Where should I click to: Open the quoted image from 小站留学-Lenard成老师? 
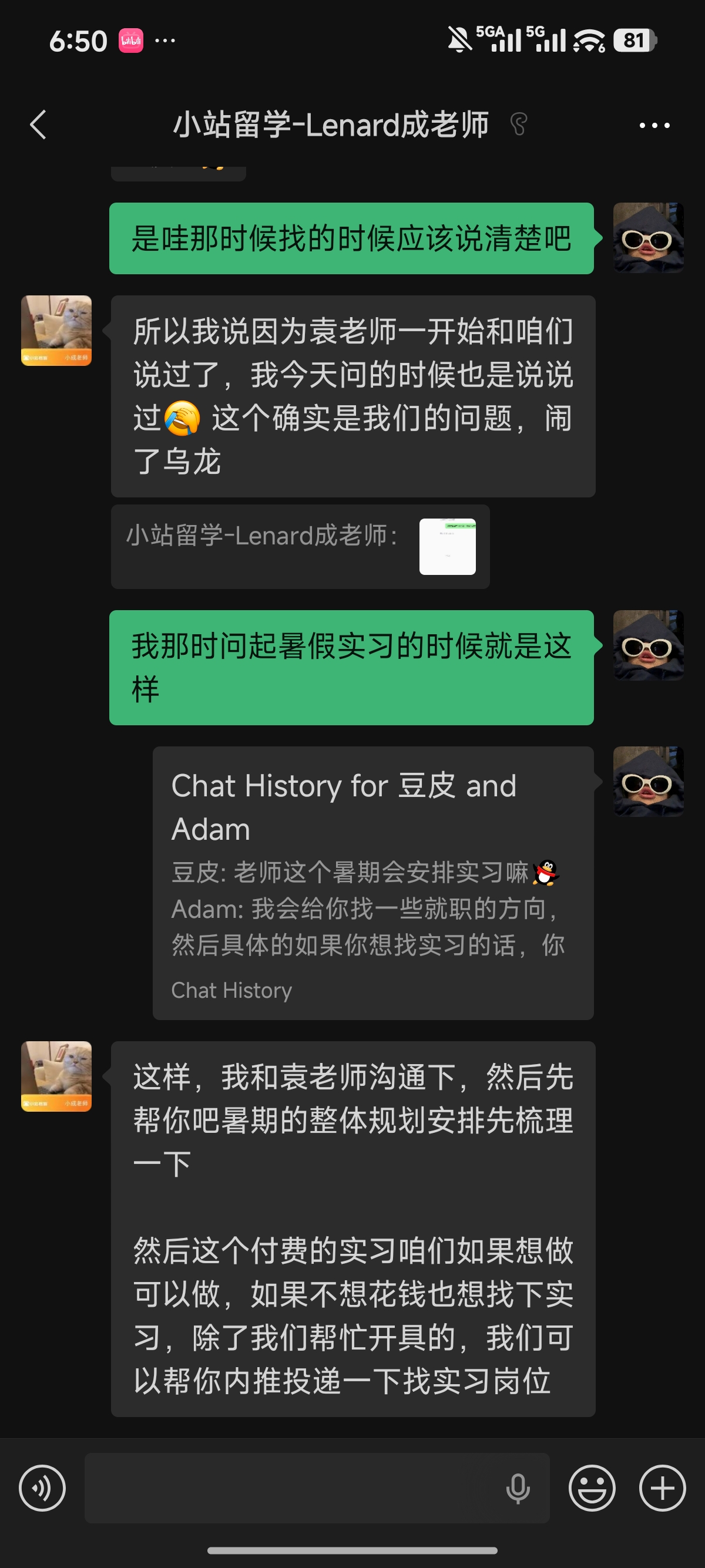[x=448, y=546]
